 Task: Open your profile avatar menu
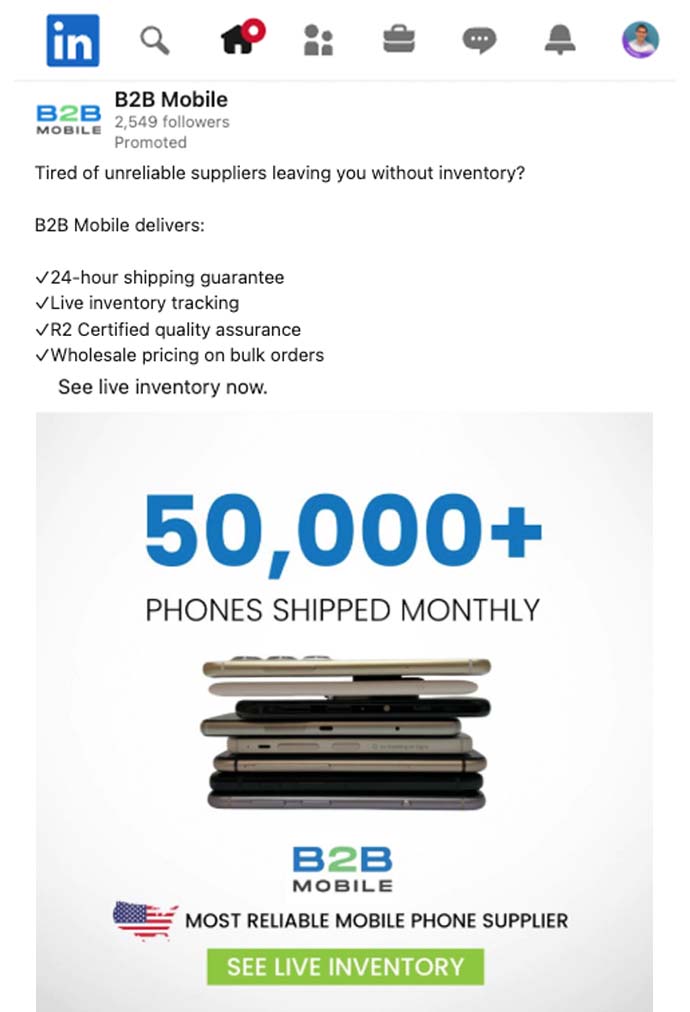pos(640,40)
